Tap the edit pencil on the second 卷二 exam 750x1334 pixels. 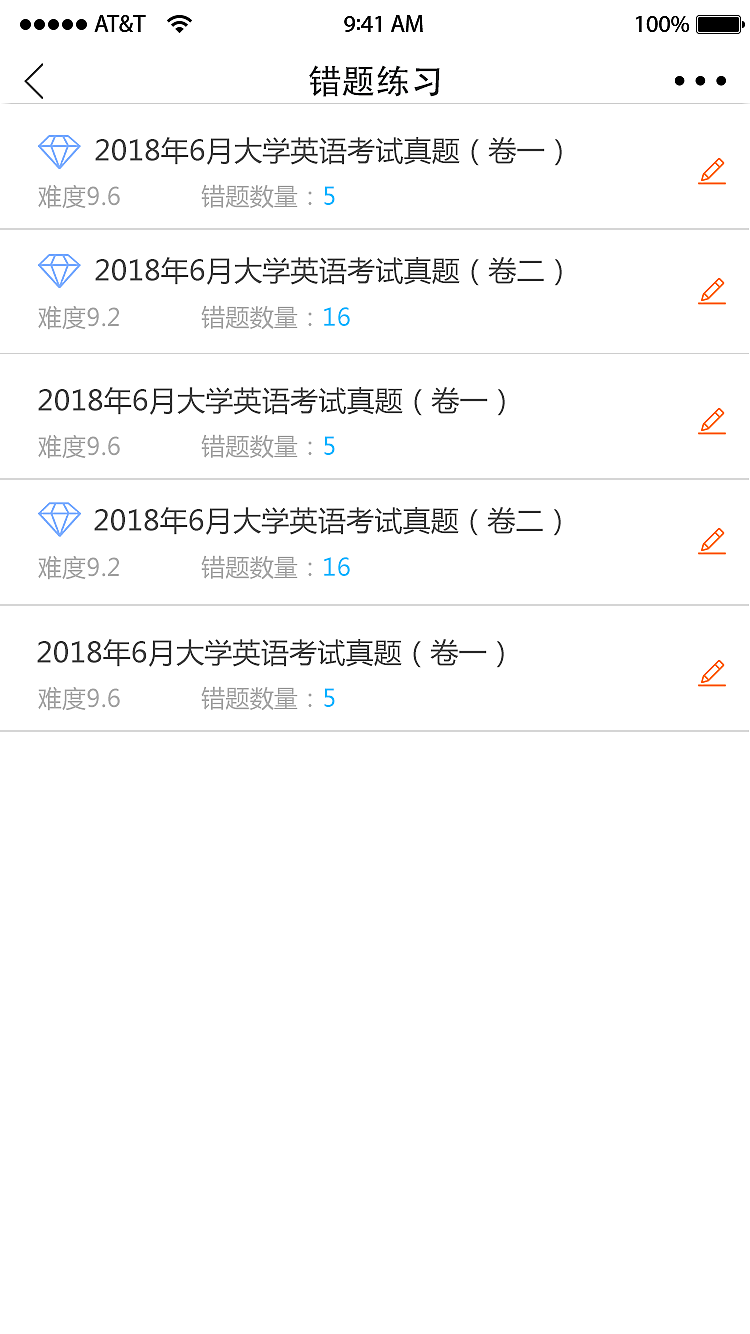point(711,540)
